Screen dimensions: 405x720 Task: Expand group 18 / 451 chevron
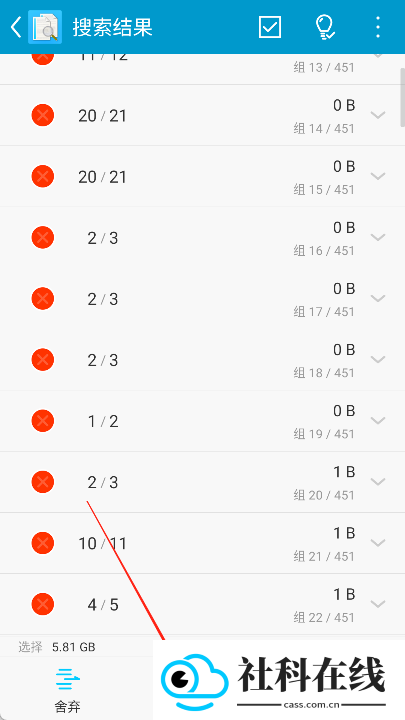378,360
